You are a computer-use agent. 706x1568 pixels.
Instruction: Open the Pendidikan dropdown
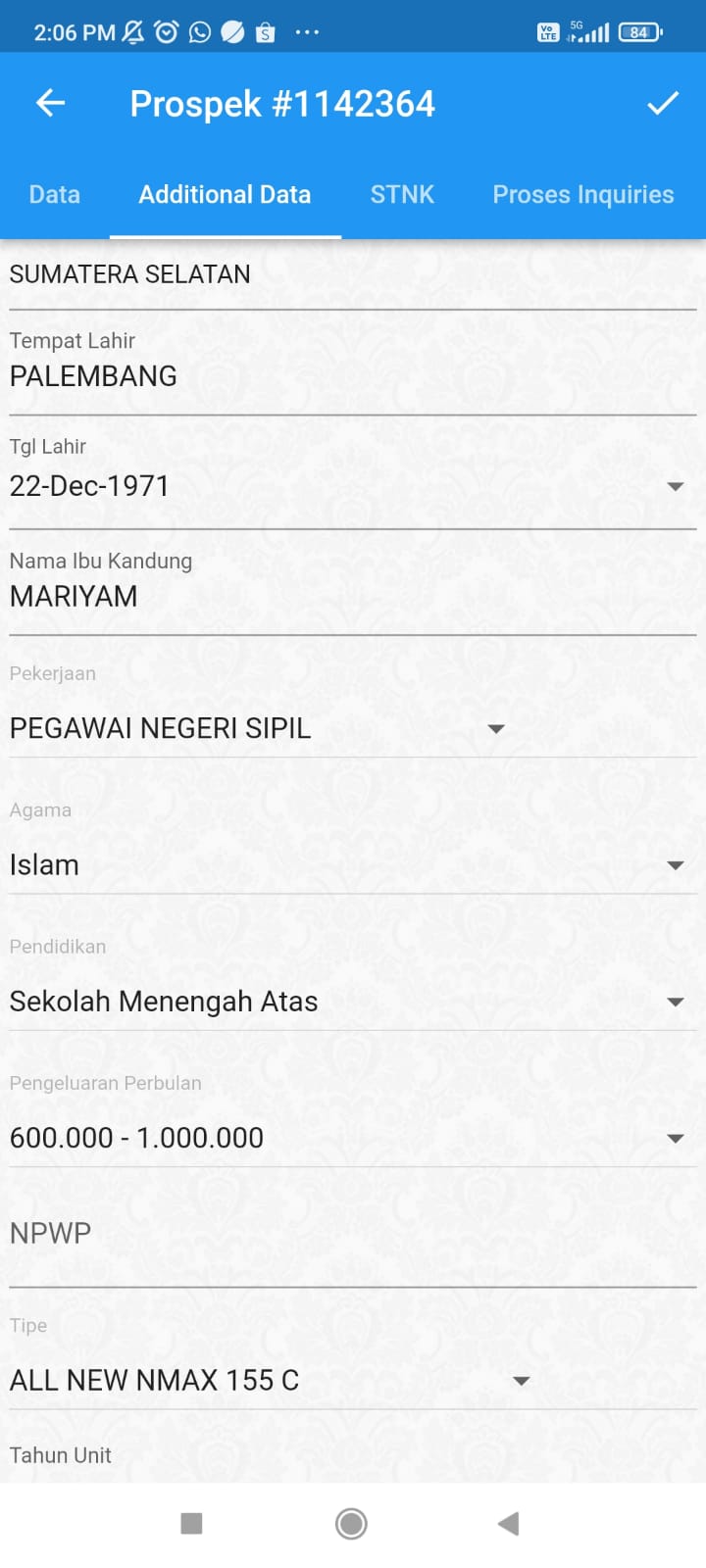(351, 1002)
